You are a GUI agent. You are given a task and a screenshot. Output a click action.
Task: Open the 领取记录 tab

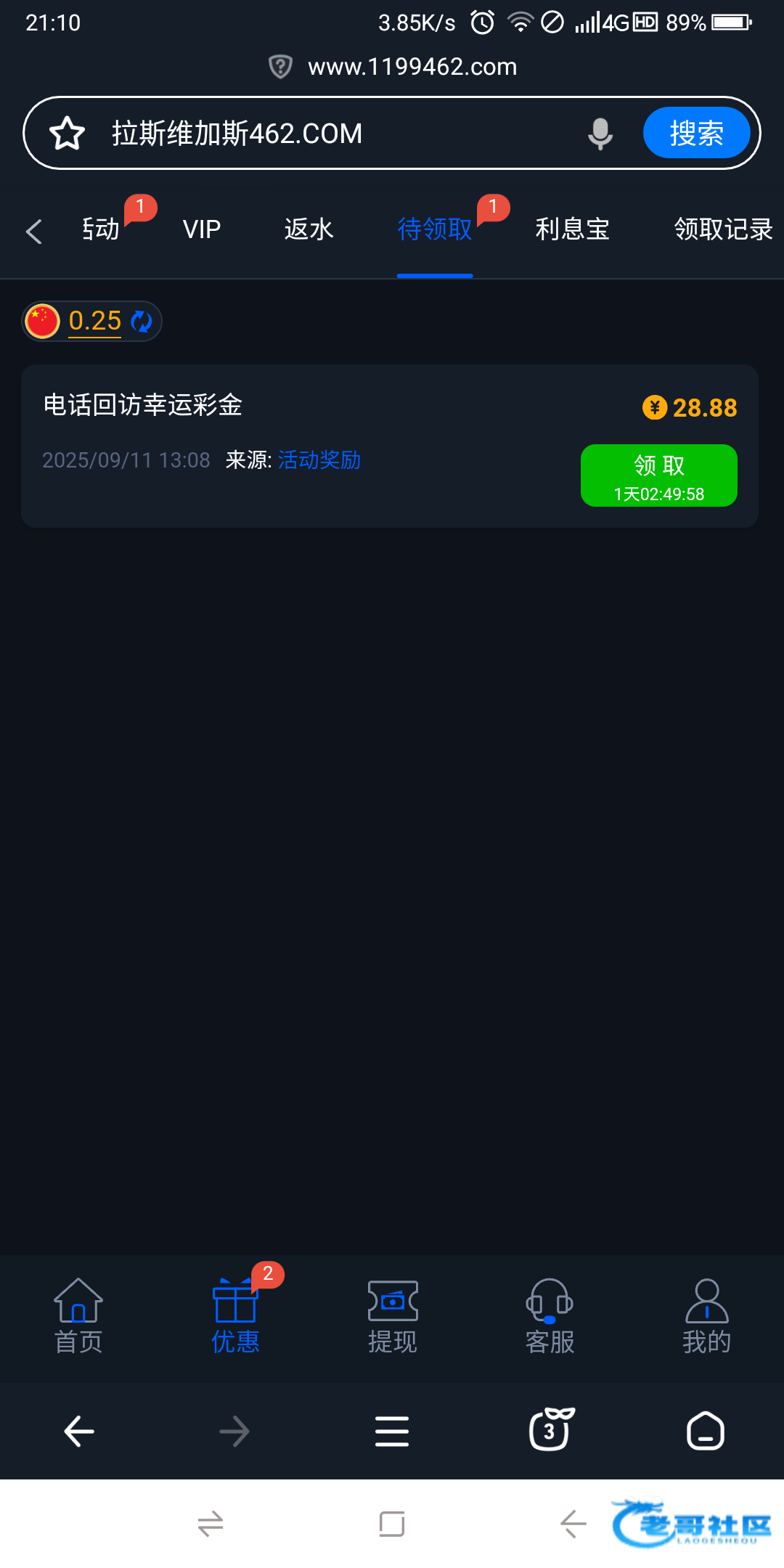723,229
